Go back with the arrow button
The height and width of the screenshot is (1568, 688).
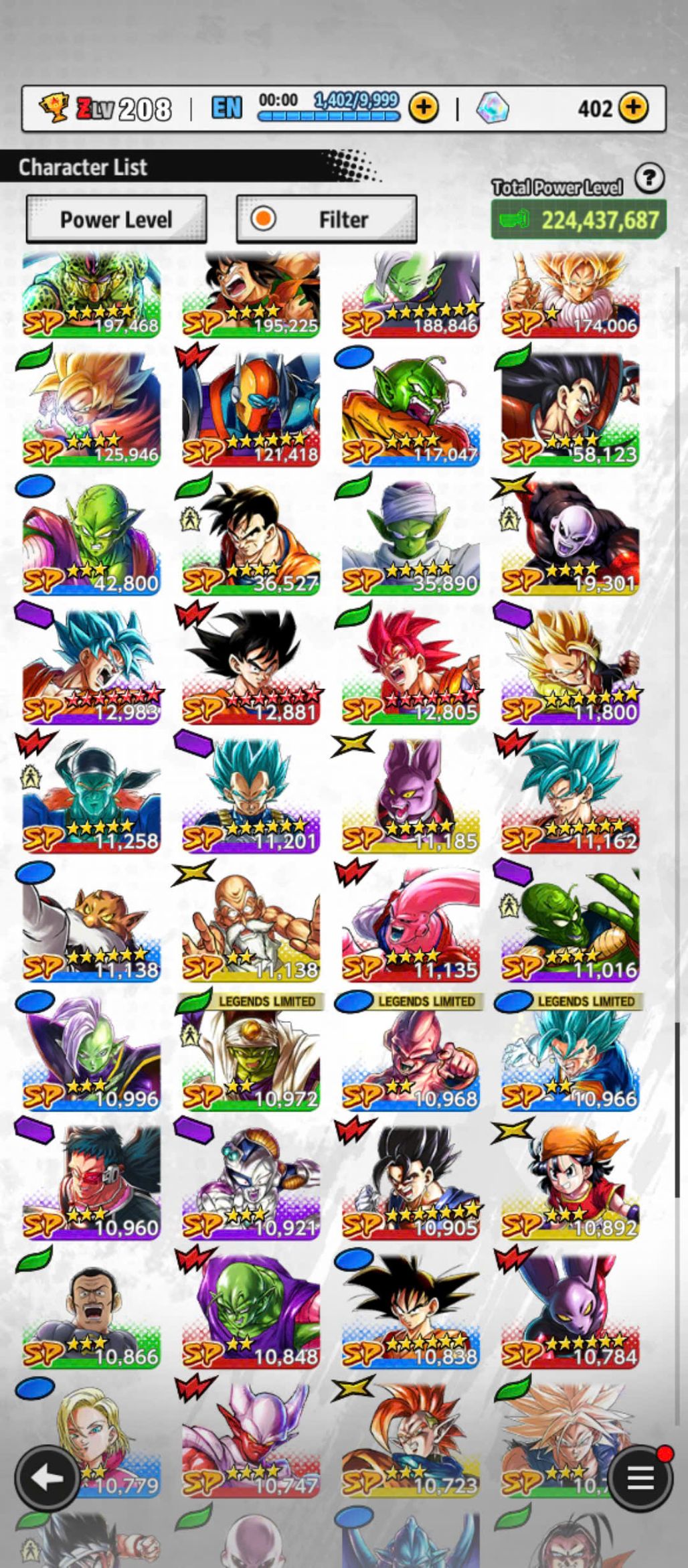[46, 1478]
